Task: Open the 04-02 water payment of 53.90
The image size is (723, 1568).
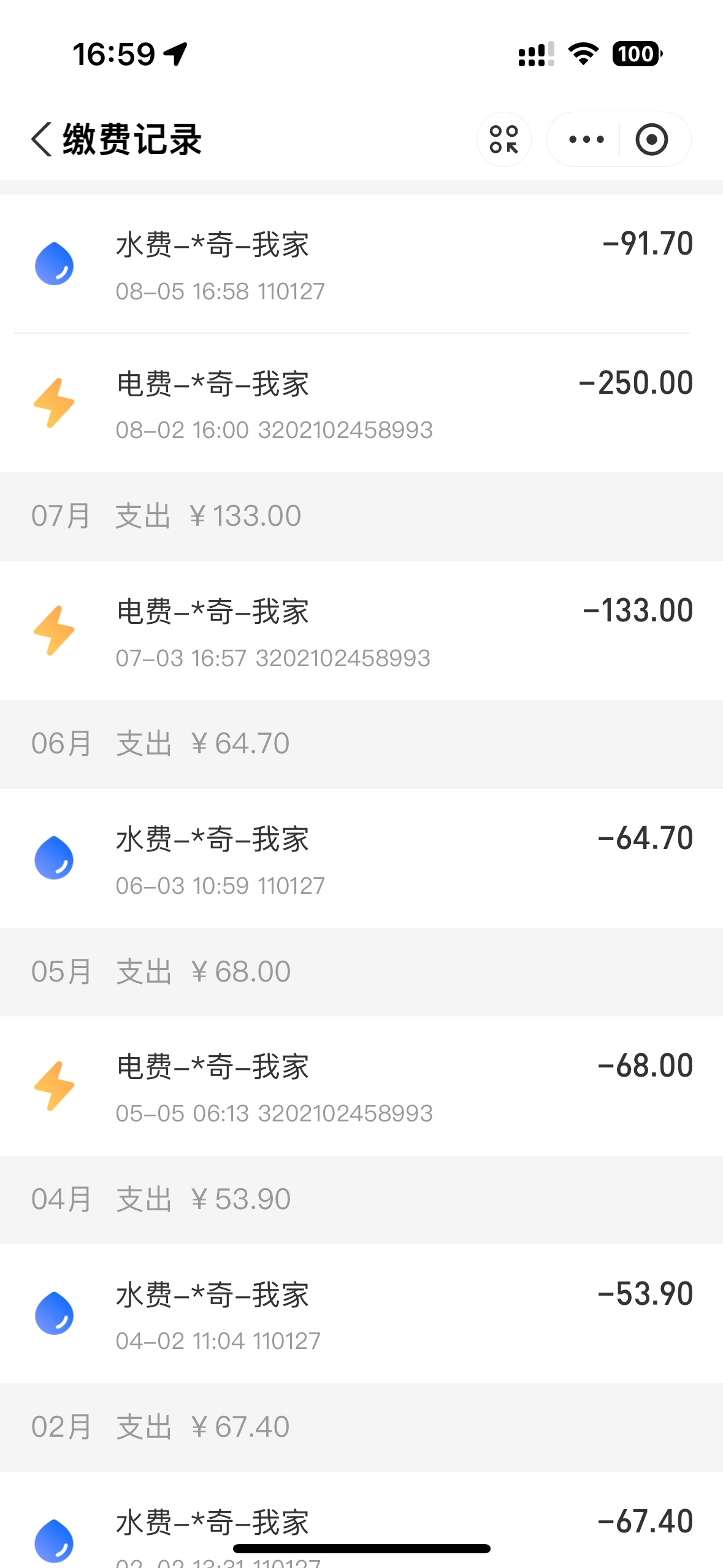Action: (x=361, y=1313)
